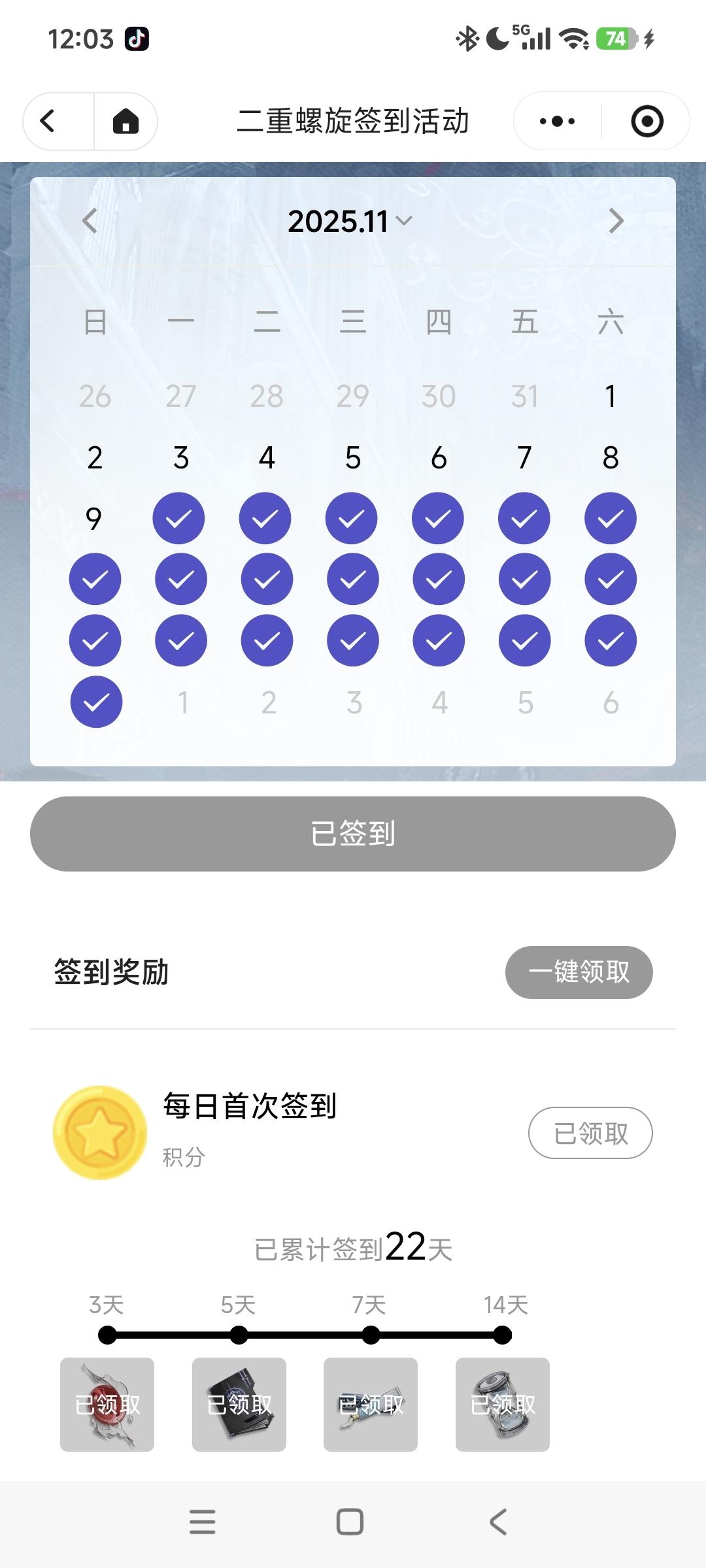The height and width of the screenshot is (1568, 706).
Task: Tap the 已签到 check-in button
Action: pos(353,834)
